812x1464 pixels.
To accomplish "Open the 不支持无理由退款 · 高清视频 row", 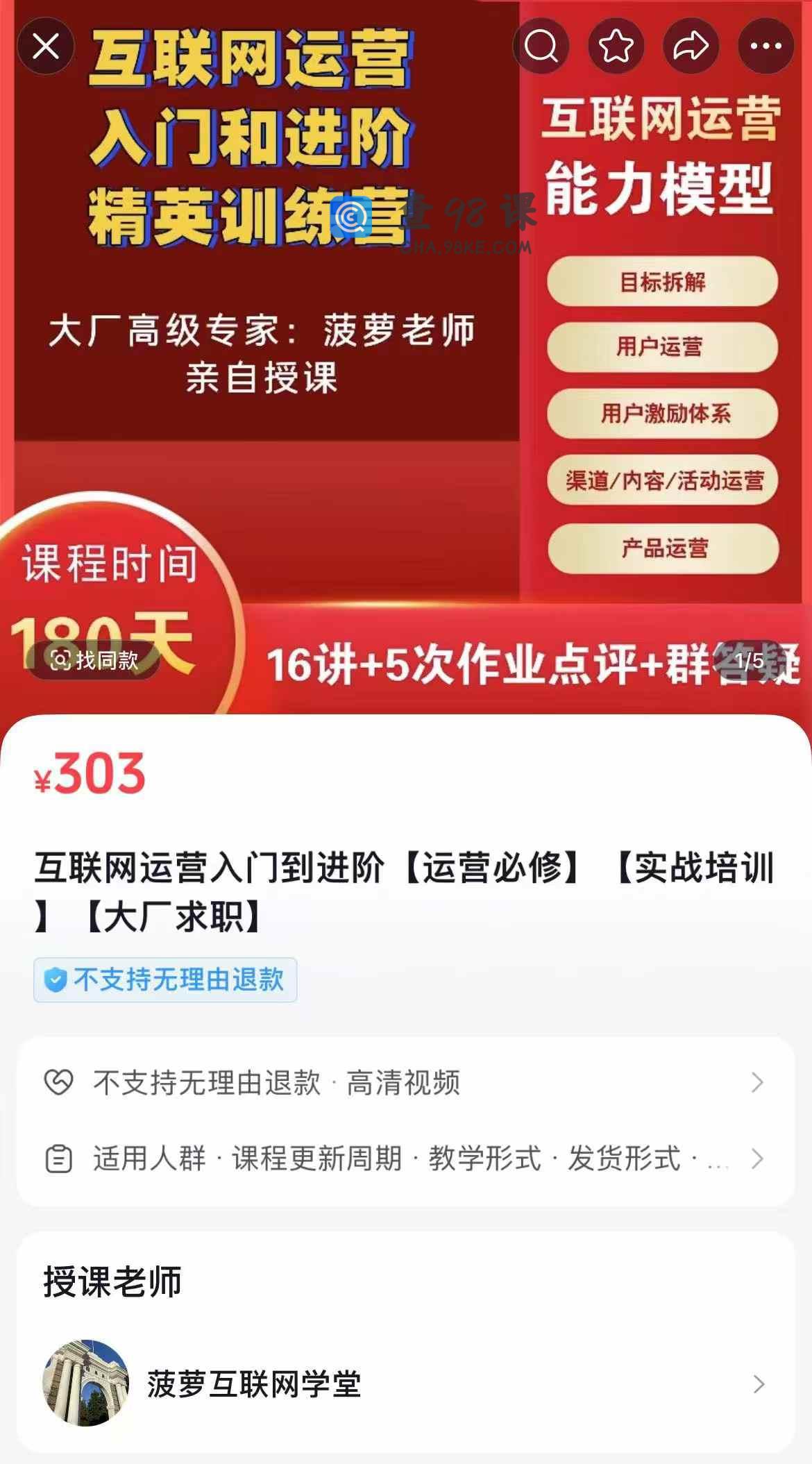I will tap(405, 1082).
